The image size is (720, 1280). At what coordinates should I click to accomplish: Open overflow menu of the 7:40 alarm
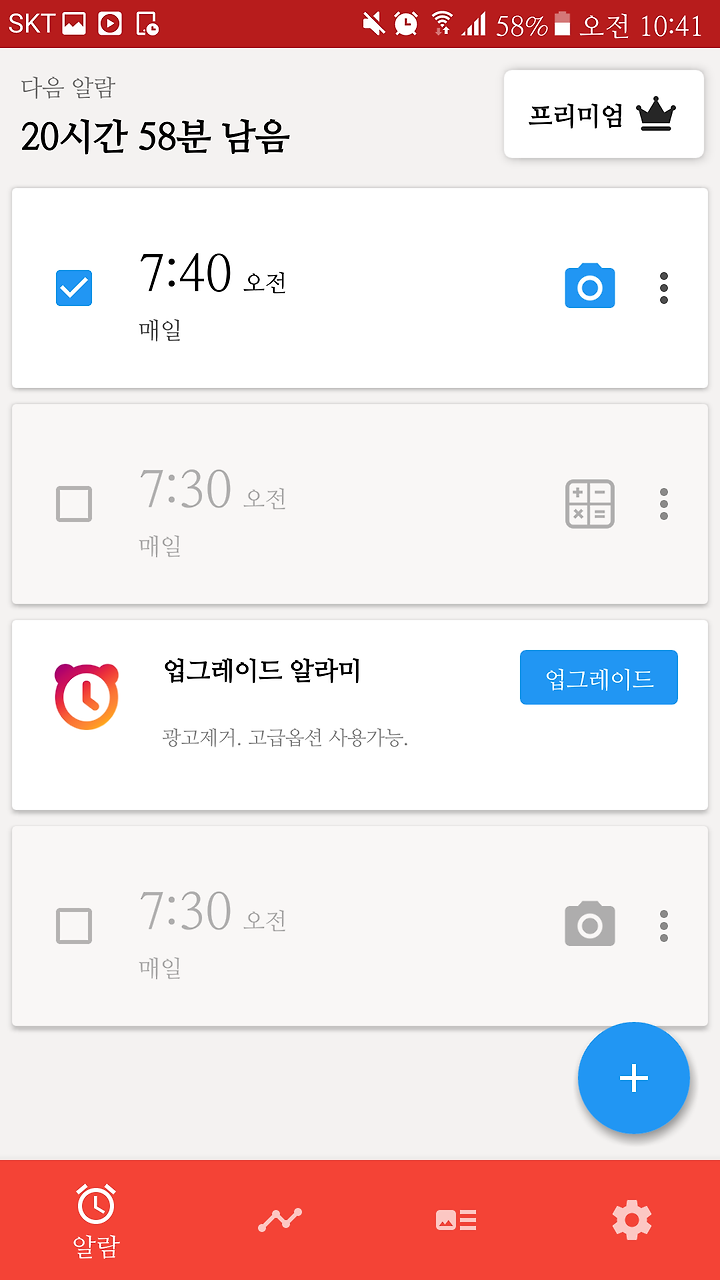tap(664, 288)
